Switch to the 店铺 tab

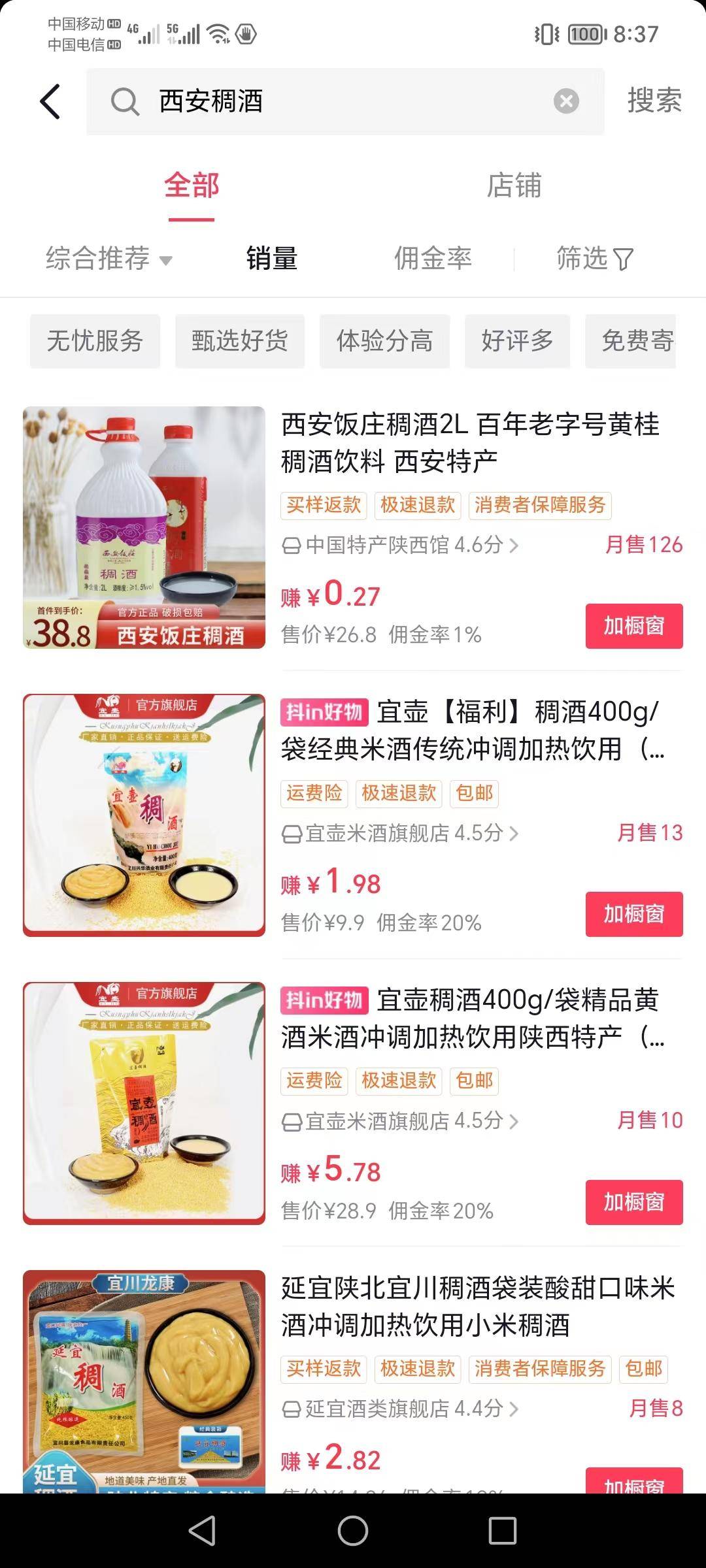click(x=514, y=186)
